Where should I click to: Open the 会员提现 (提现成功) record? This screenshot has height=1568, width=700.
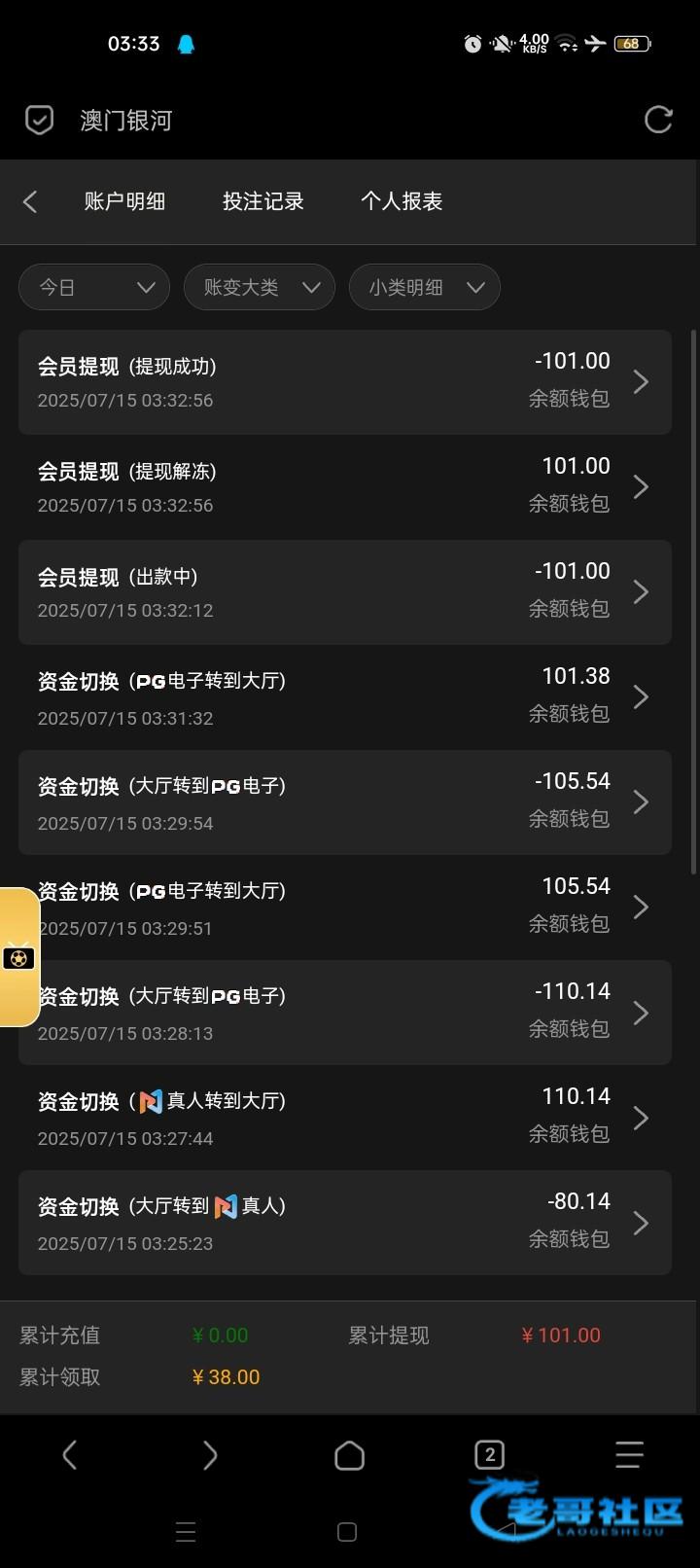point(345,382)
